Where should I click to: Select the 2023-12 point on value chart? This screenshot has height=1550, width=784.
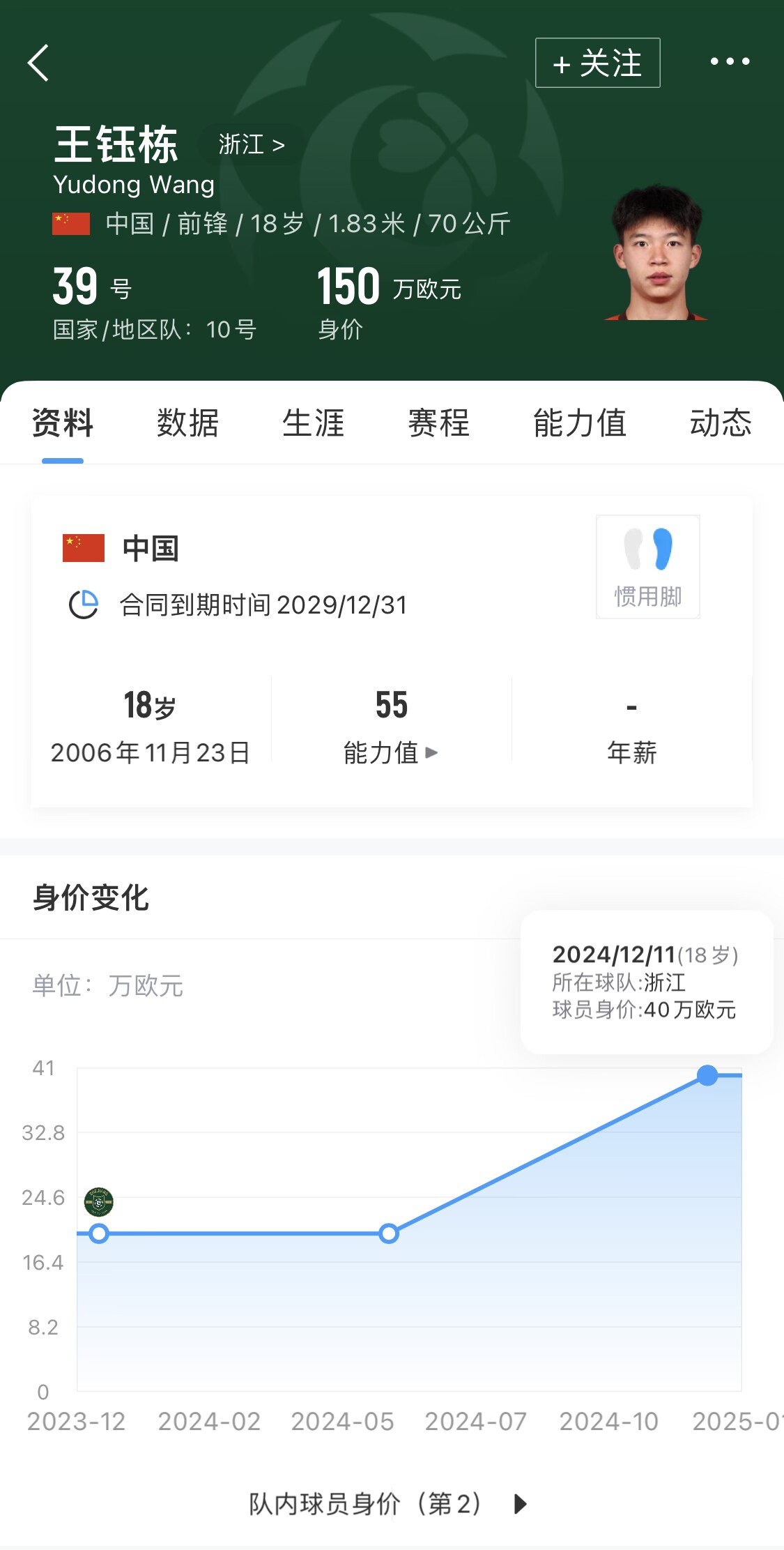pos(99,1233)
